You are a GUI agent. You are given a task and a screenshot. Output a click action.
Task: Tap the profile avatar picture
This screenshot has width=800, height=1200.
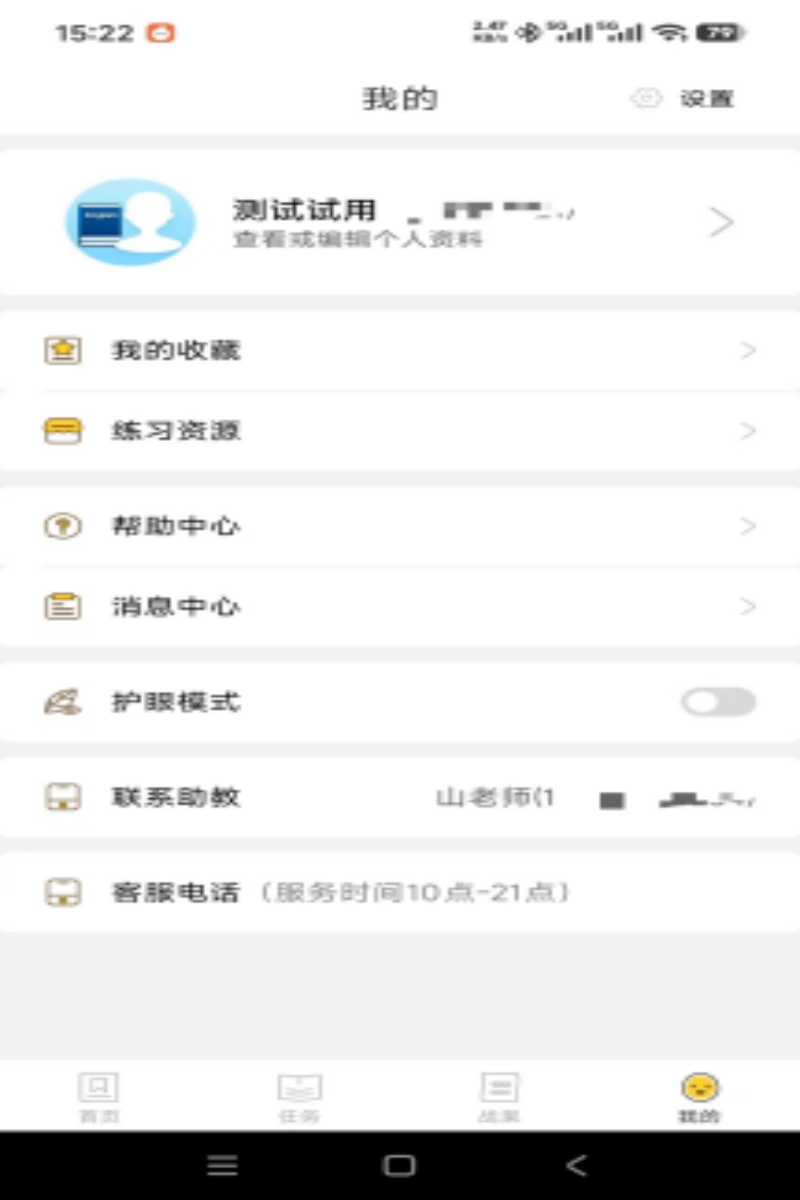(130, 221)
